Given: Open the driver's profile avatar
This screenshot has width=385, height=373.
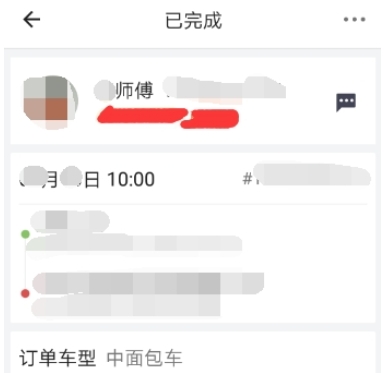Looking at the screenshot, I should pyautogui.click(x=51, y=102).
